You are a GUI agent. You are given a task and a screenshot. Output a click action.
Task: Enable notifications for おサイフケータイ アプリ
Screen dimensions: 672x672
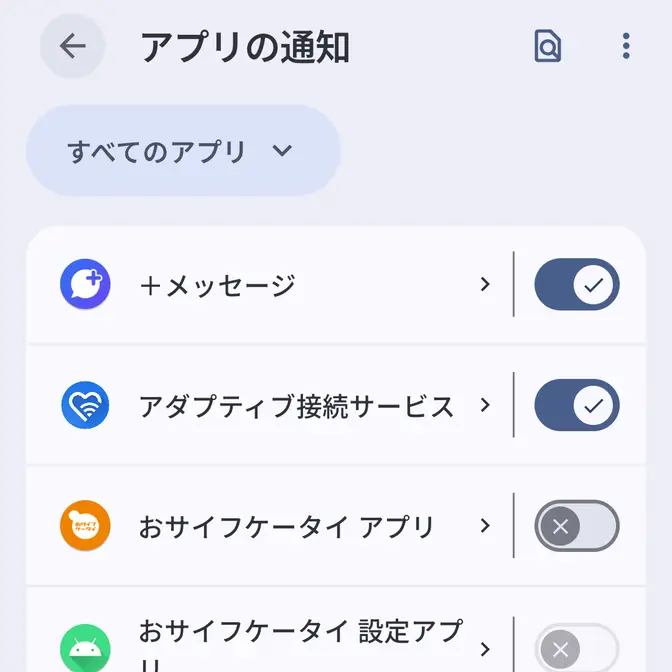(x=577, y=526)
